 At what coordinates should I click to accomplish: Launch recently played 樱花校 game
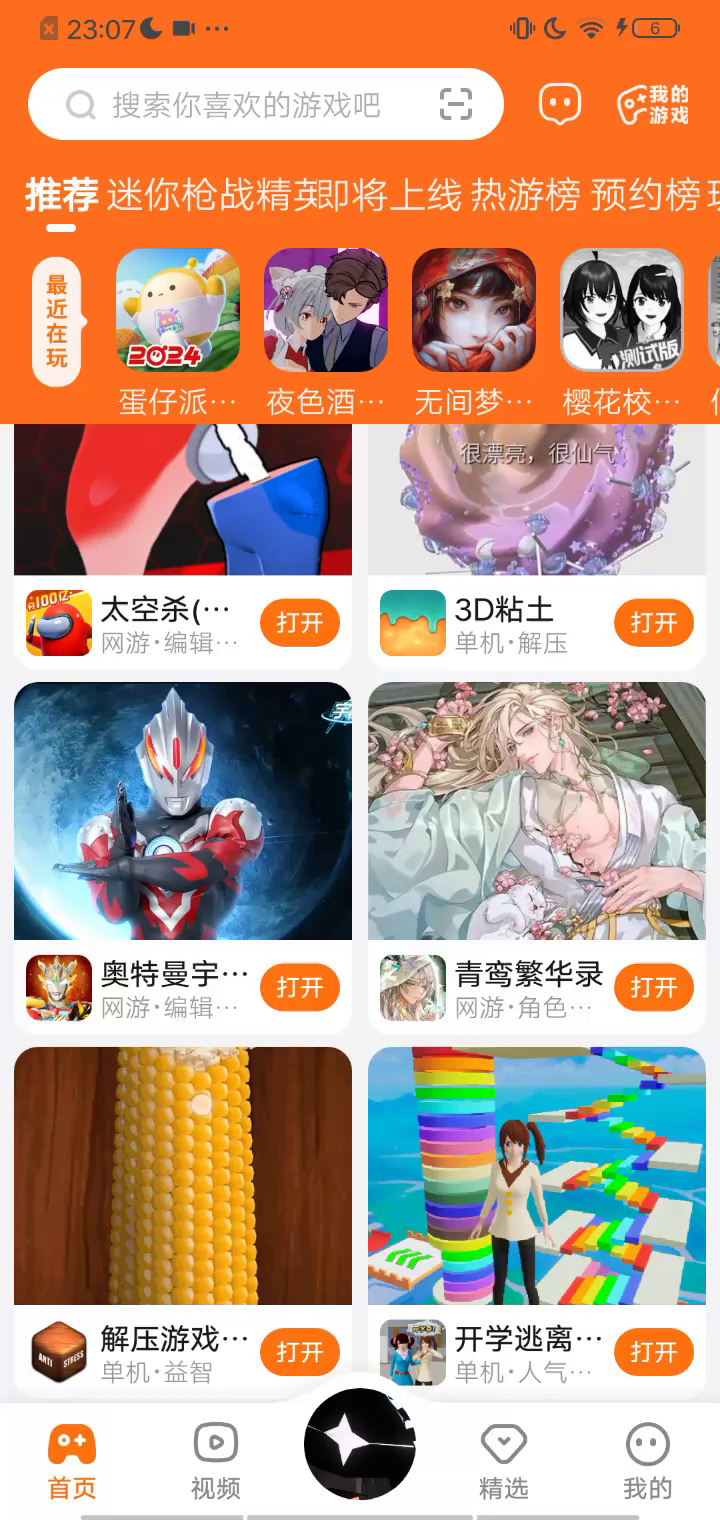(622, 310)
